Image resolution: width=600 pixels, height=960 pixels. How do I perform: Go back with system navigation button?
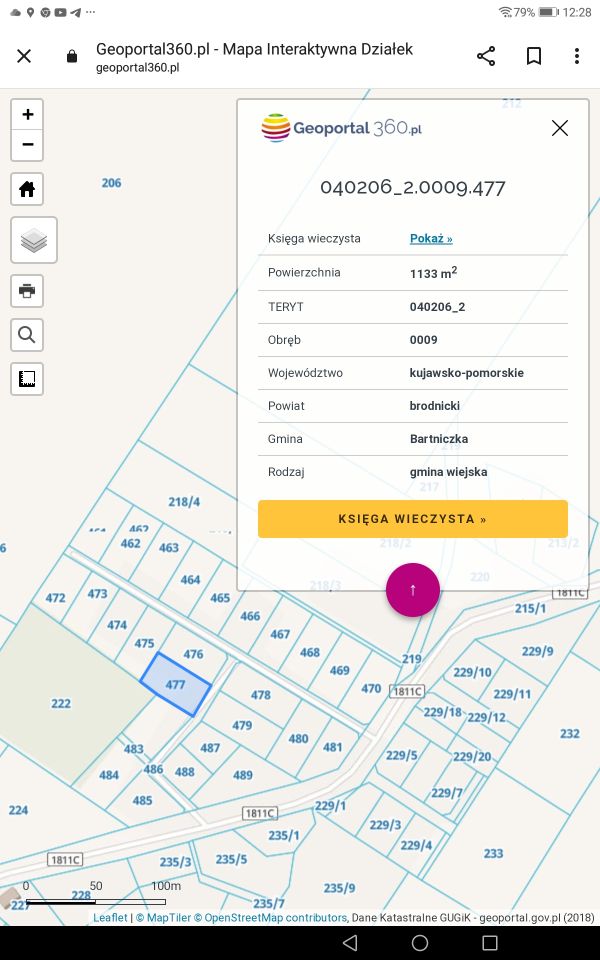coord(349,943)
